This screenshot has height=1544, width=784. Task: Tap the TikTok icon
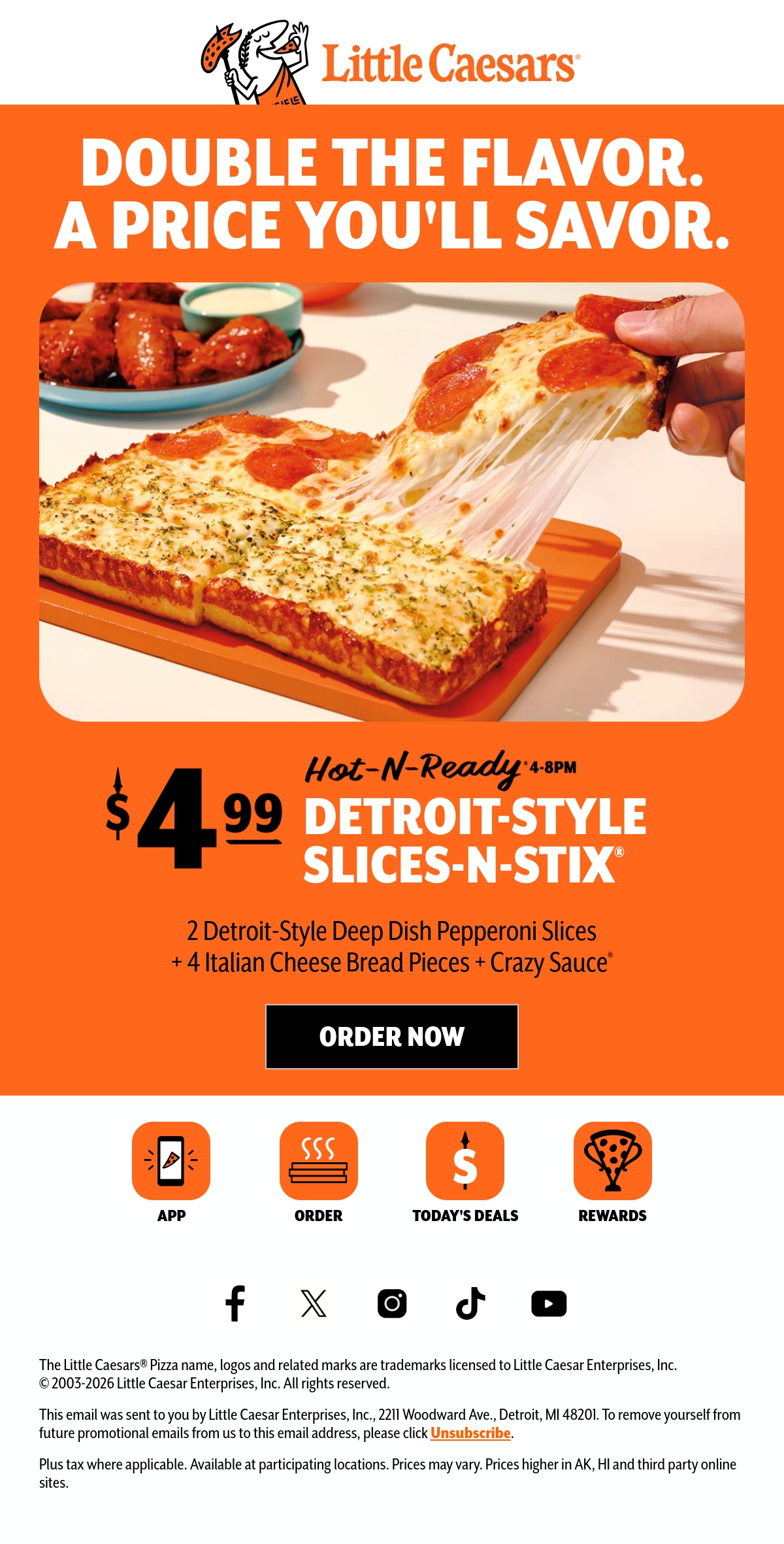point(470,1303)
